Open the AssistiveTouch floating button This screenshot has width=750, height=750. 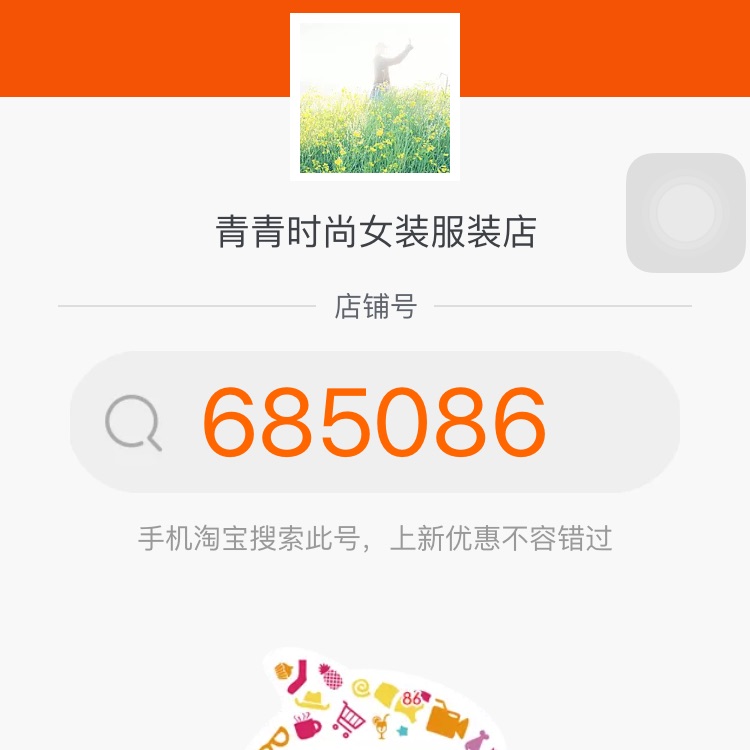pos(687,212)
